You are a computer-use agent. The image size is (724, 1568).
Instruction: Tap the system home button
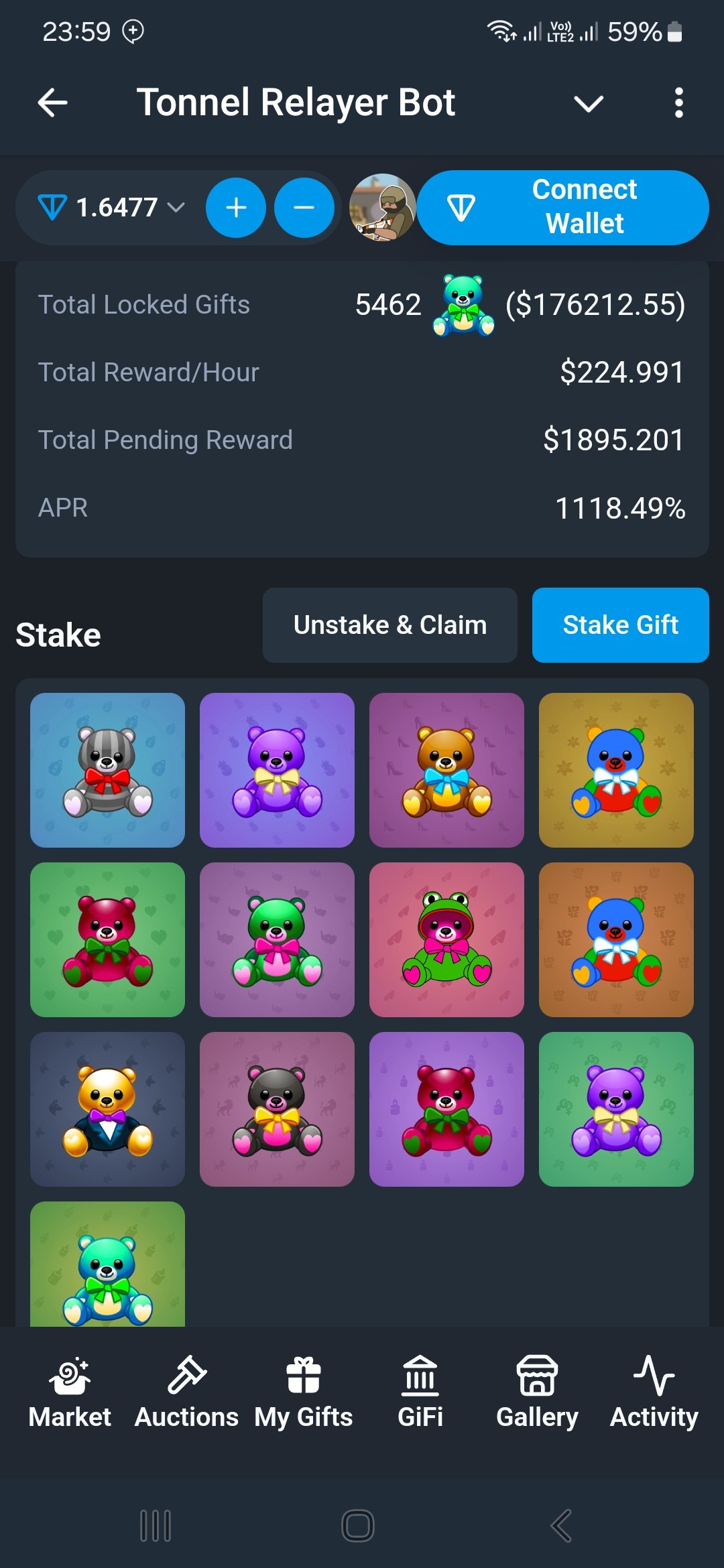357,1526
